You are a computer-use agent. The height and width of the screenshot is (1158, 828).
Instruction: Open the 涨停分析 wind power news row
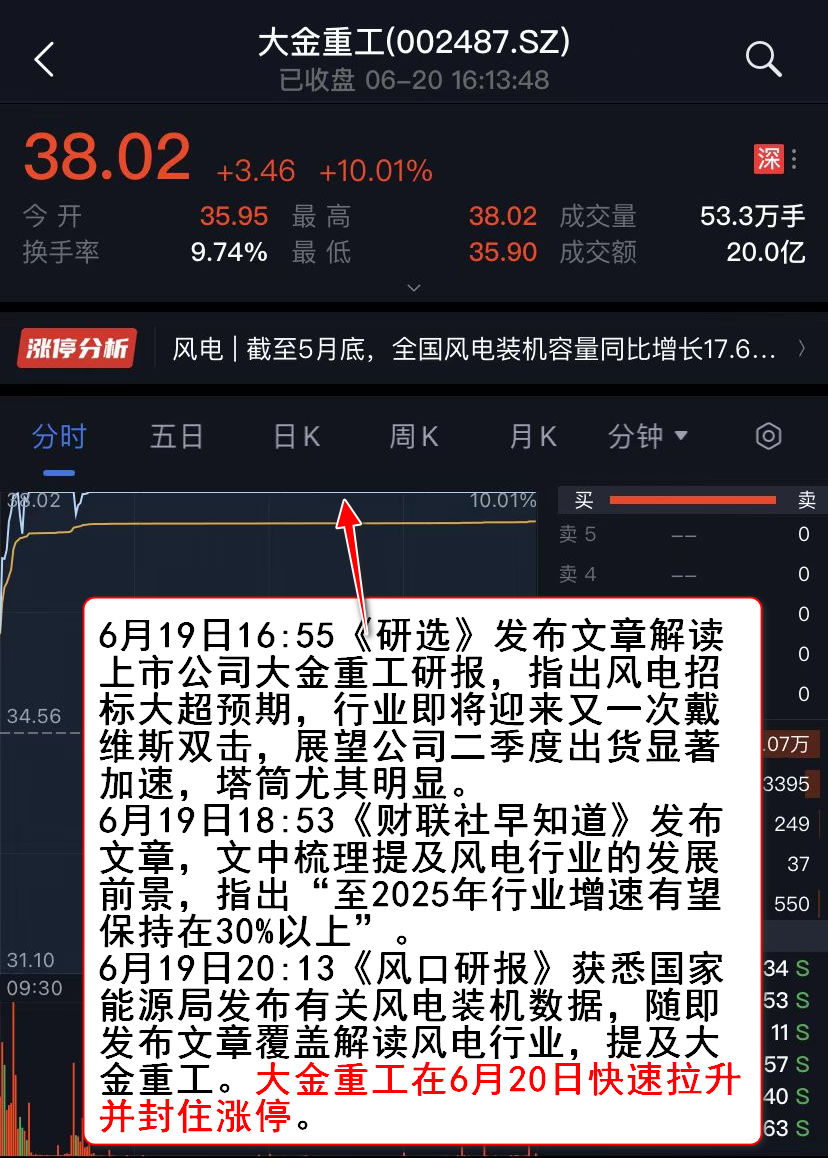pyautogui.click(x=414, y=350)
